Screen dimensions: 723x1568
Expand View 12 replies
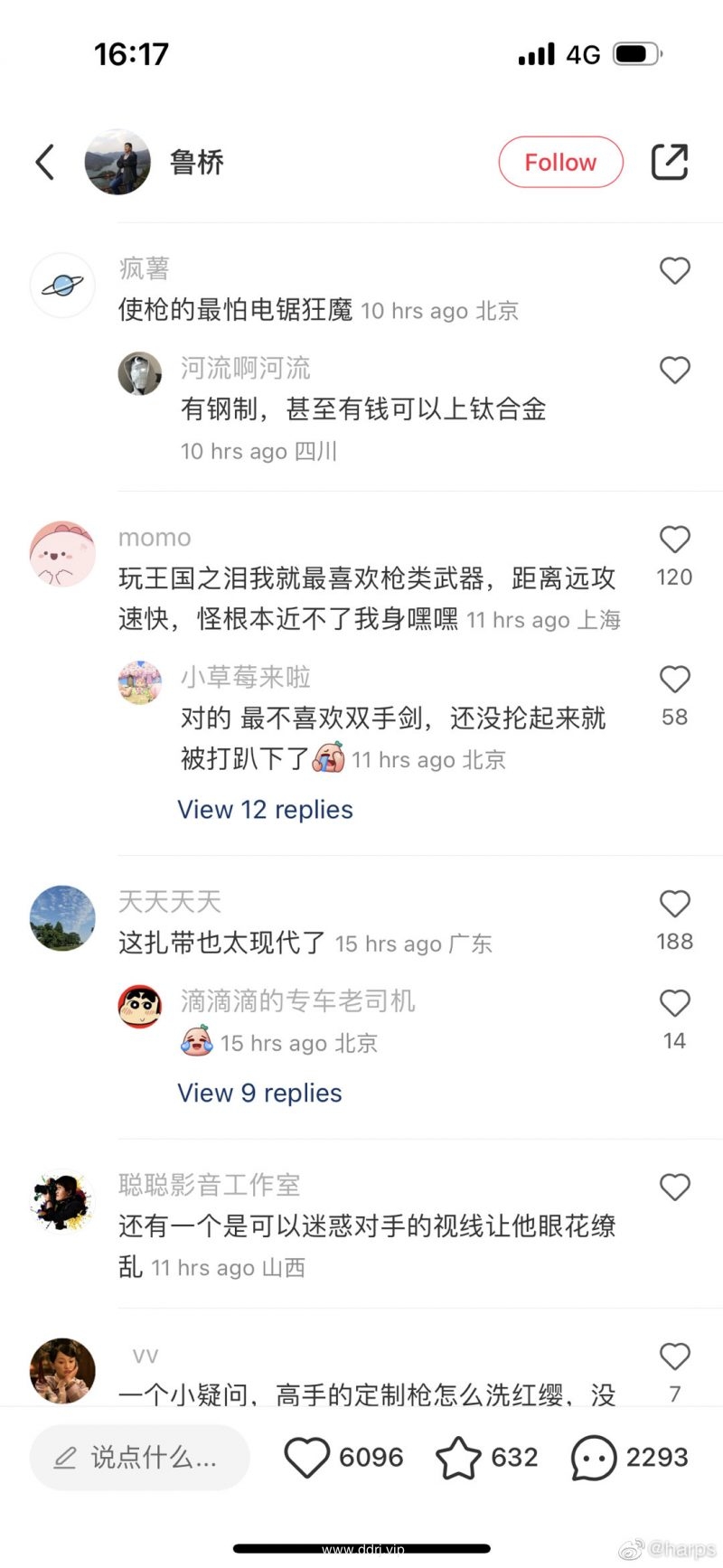[x=265, y=810]
